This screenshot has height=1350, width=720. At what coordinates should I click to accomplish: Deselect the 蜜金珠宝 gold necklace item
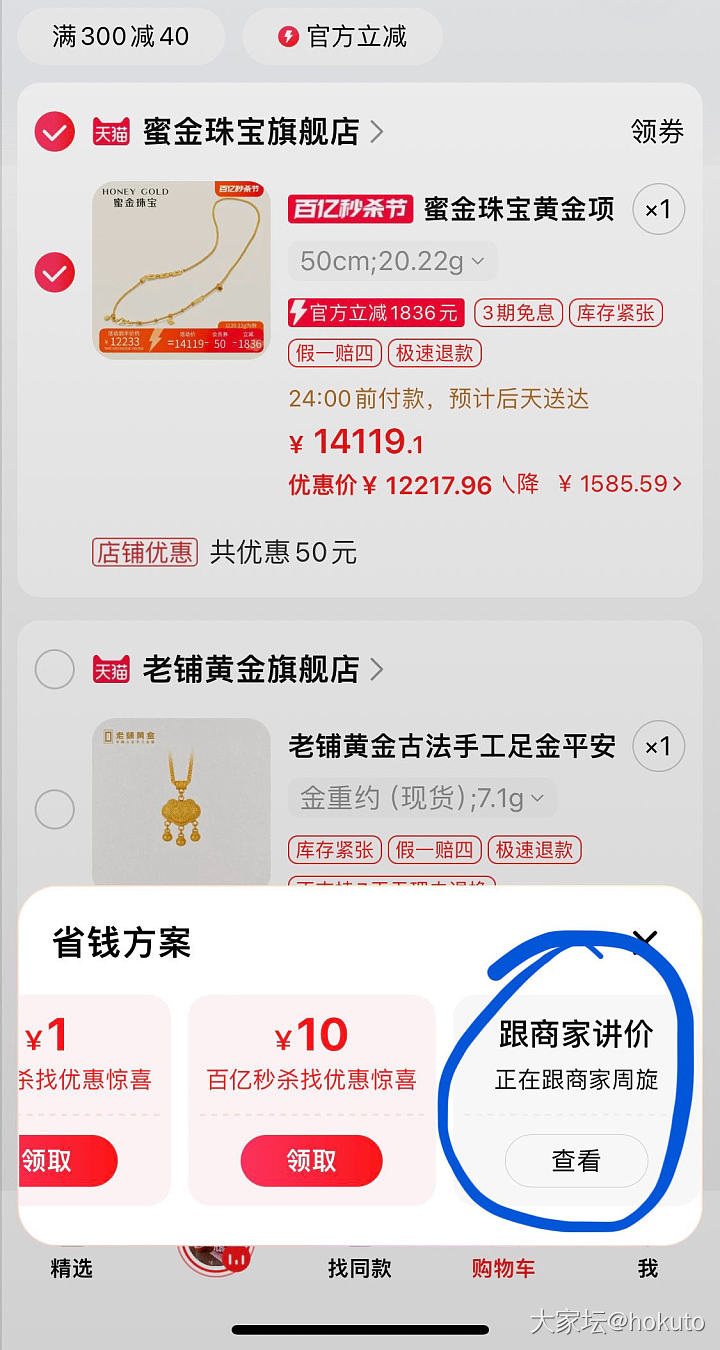[x=55, y=272]
